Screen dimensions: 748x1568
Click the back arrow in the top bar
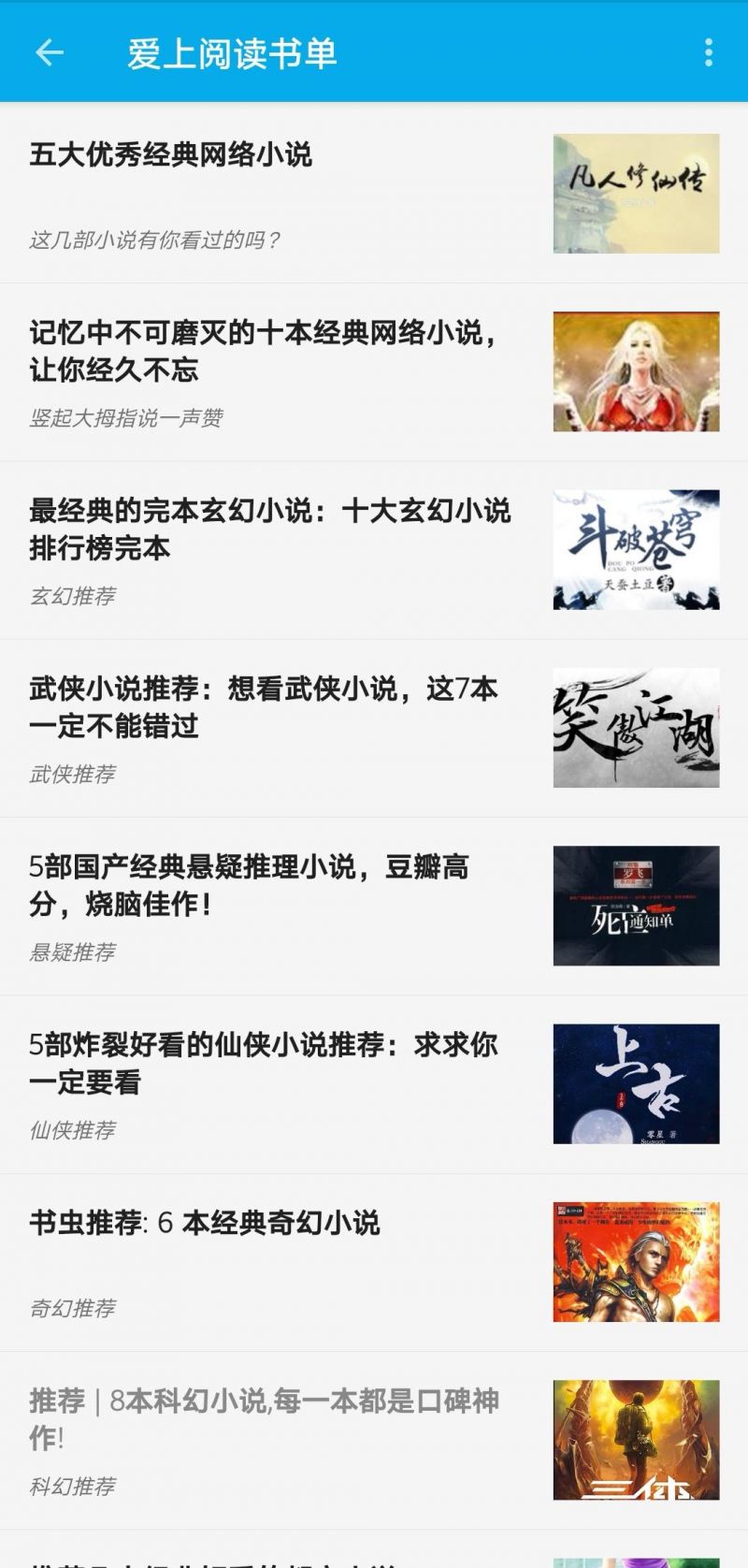tap(49, 52)
